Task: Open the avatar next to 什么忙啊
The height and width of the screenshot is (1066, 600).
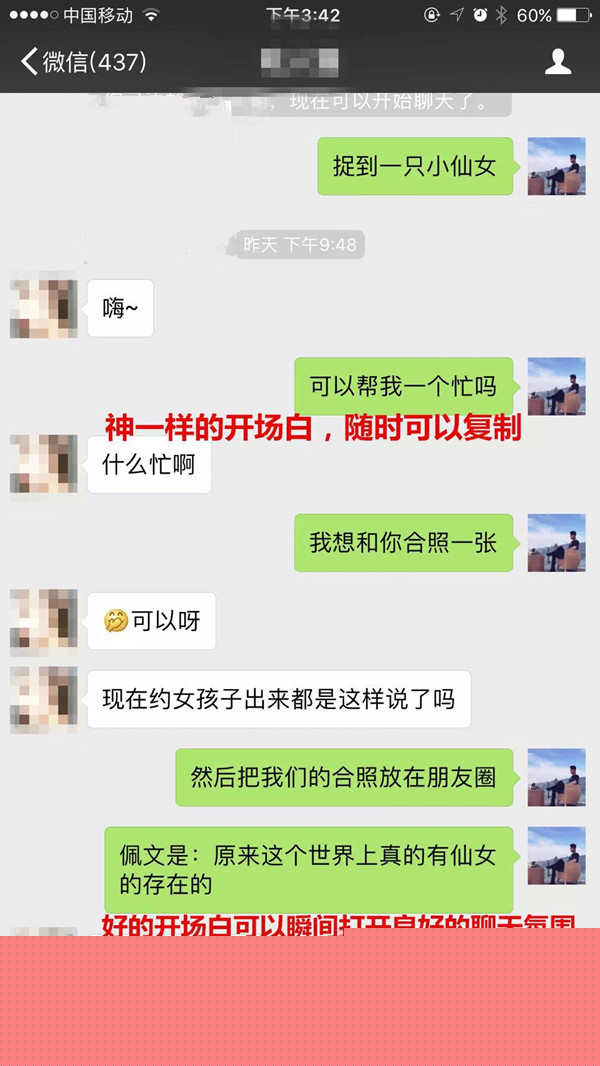Action: point(43,464)
